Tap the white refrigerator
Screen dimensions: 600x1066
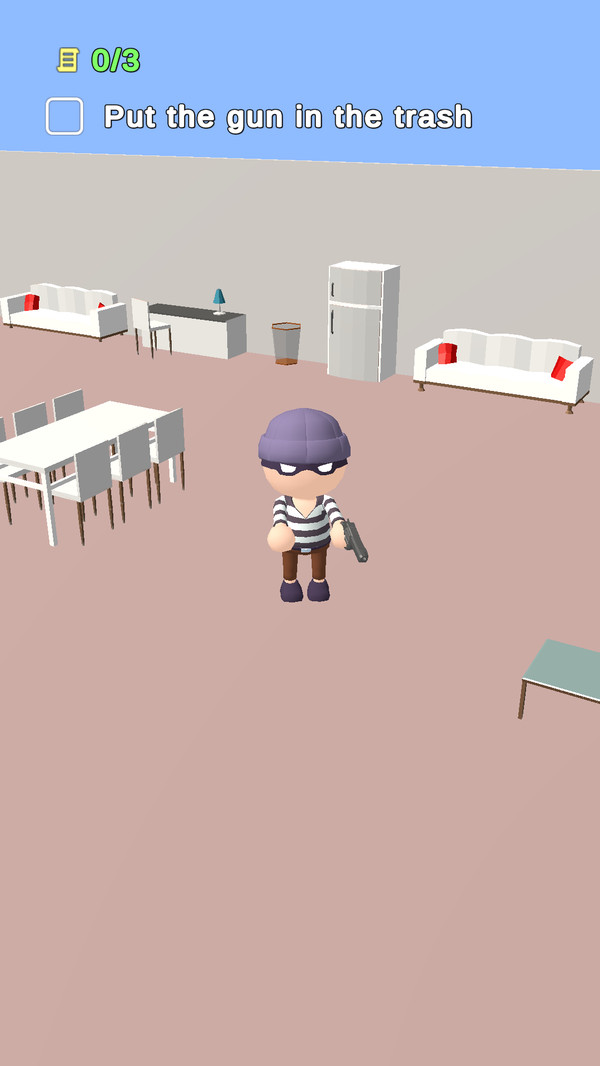pyautogui.click(x=361, y=321)
